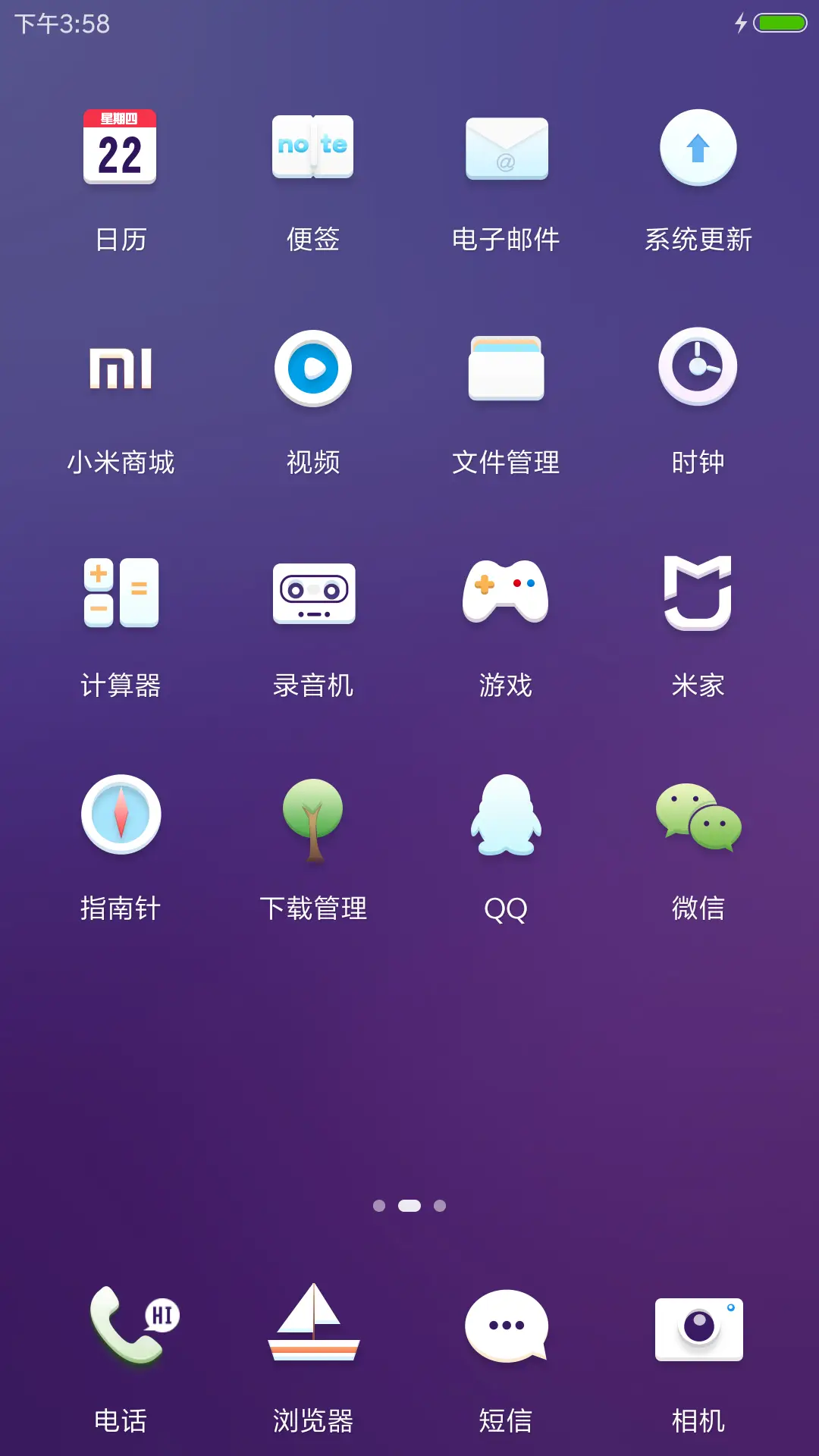Viewport: 819px width, 1456px height.
Task: Open the Clock app
Action: (x=698, y=369)
